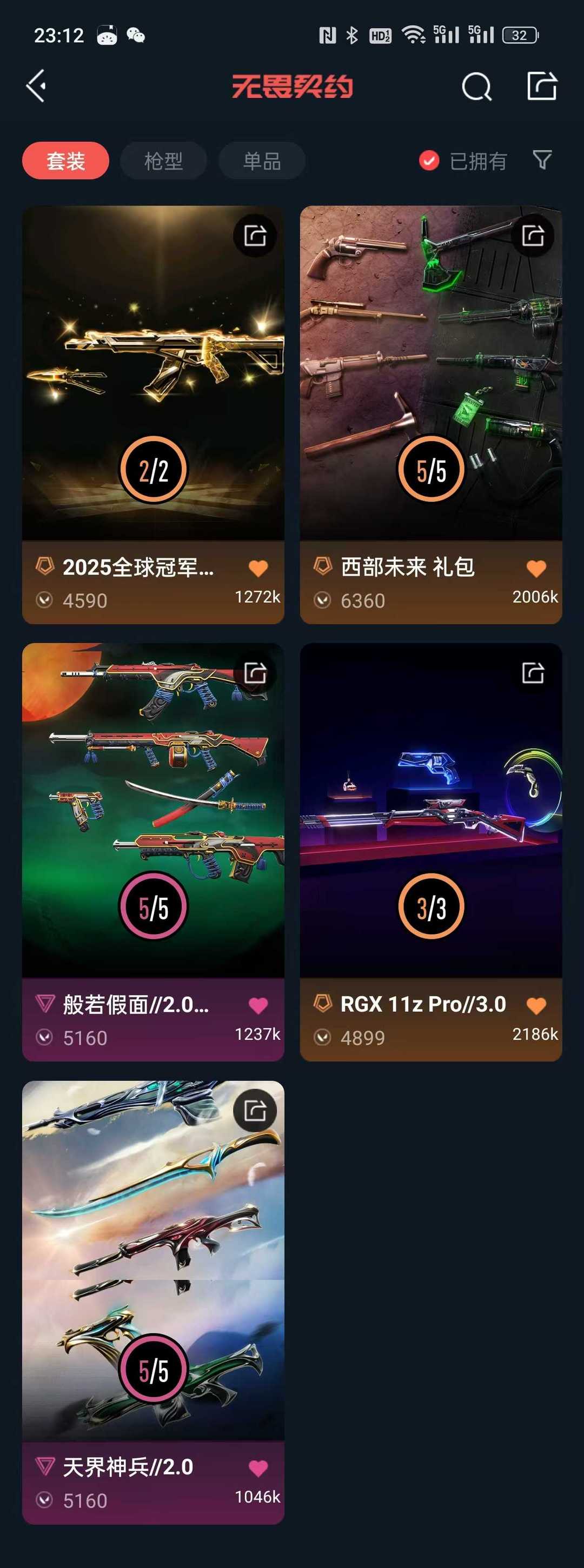Open the filter funnel icon
584x1568 pixels.
[x=541, y=160]
